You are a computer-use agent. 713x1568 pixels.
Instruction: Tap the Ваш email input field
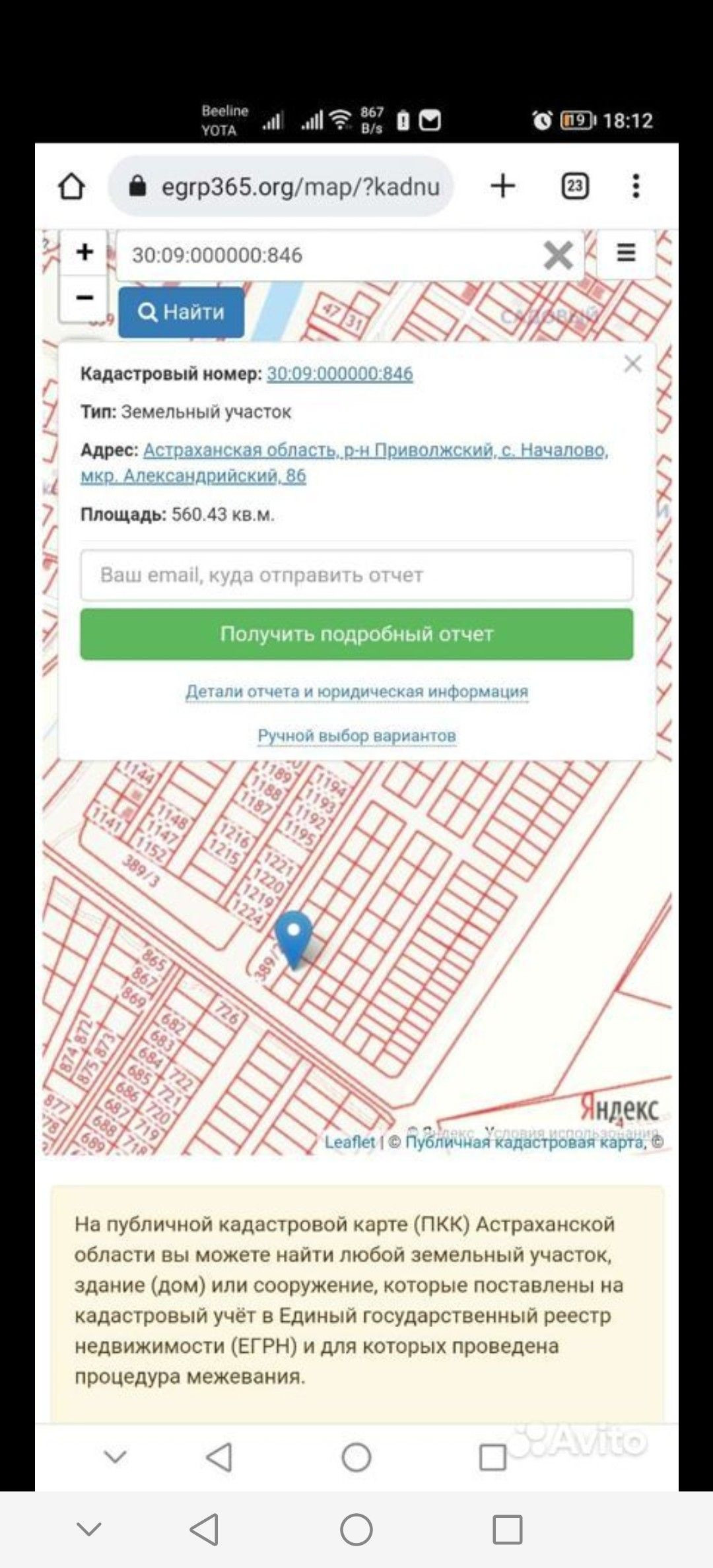click(x=357, y=575)
